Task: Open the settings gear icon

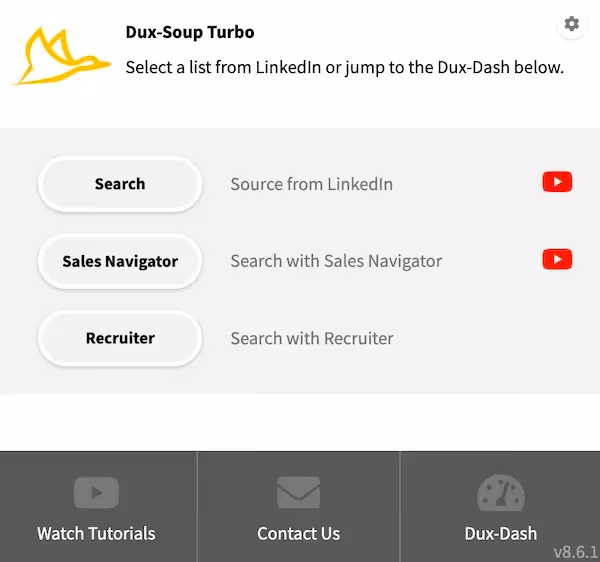Action: [571, 24]
